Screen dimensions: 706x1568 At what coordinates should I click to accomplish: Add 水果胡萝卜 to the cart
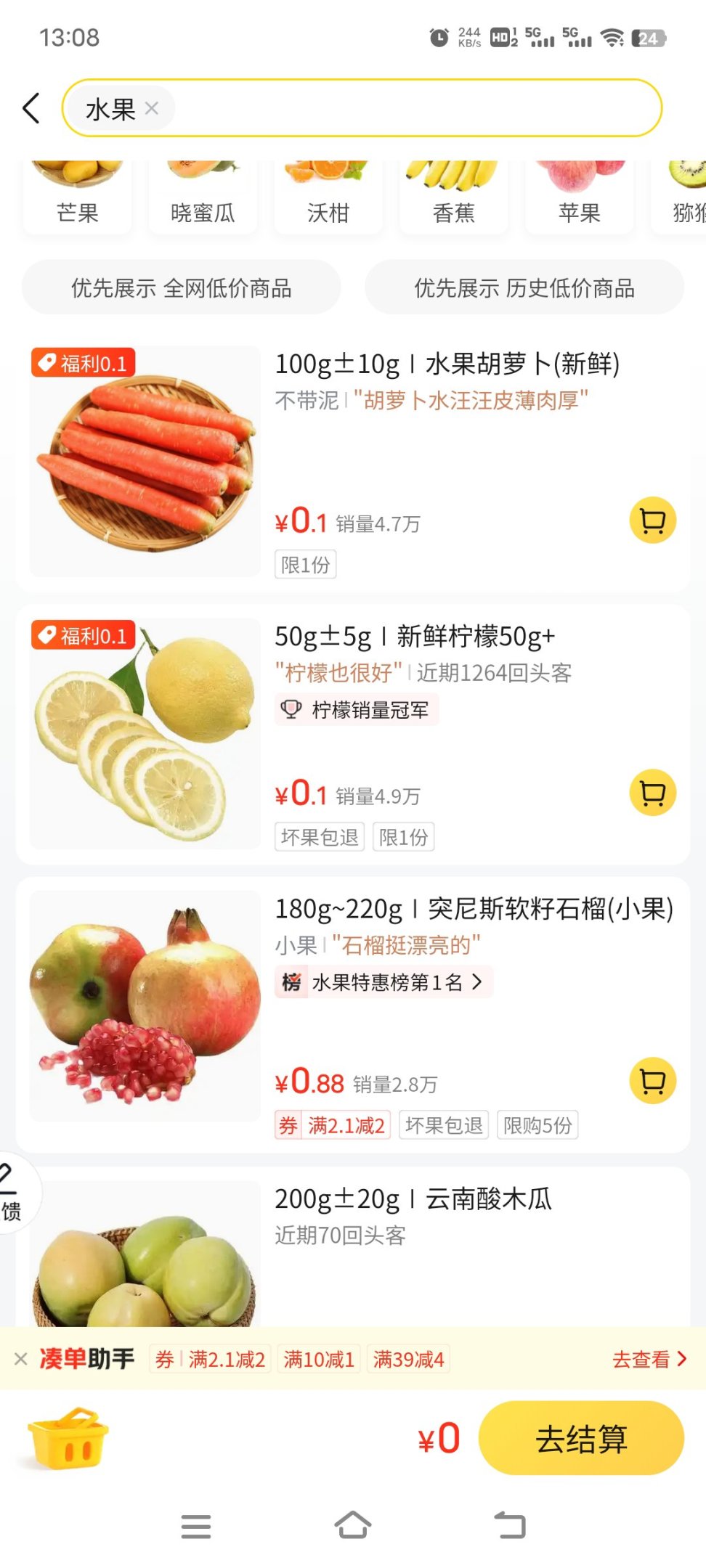652,520
